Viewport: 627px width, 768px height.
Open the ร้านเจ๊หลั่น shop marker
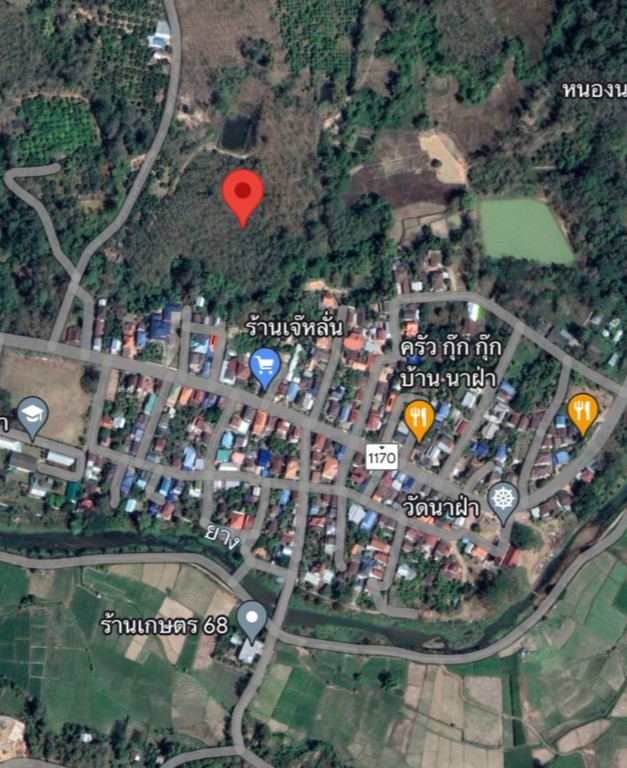point(265,367)
